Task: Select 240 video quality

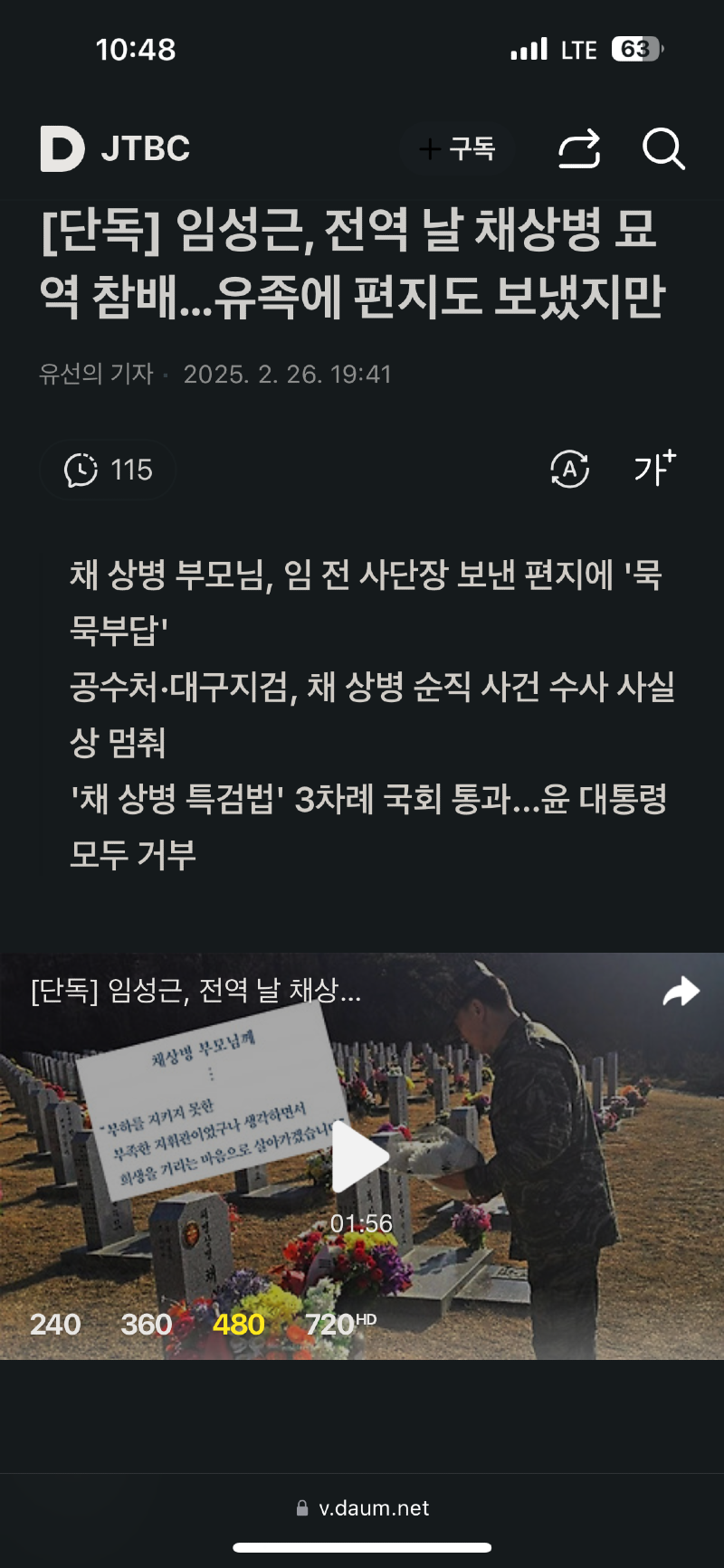Action: [x=55, y=1325]
